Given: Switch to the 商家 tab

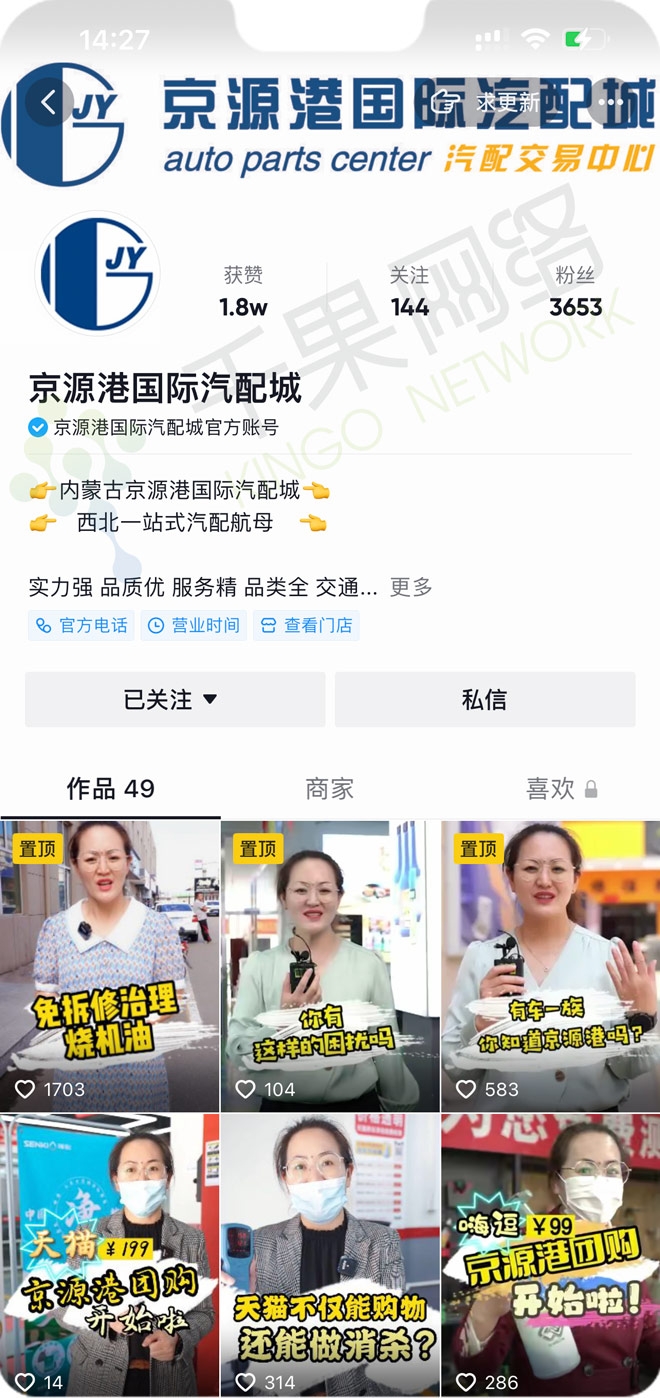Looking at the screenshot, I should [x=330, y=789].
